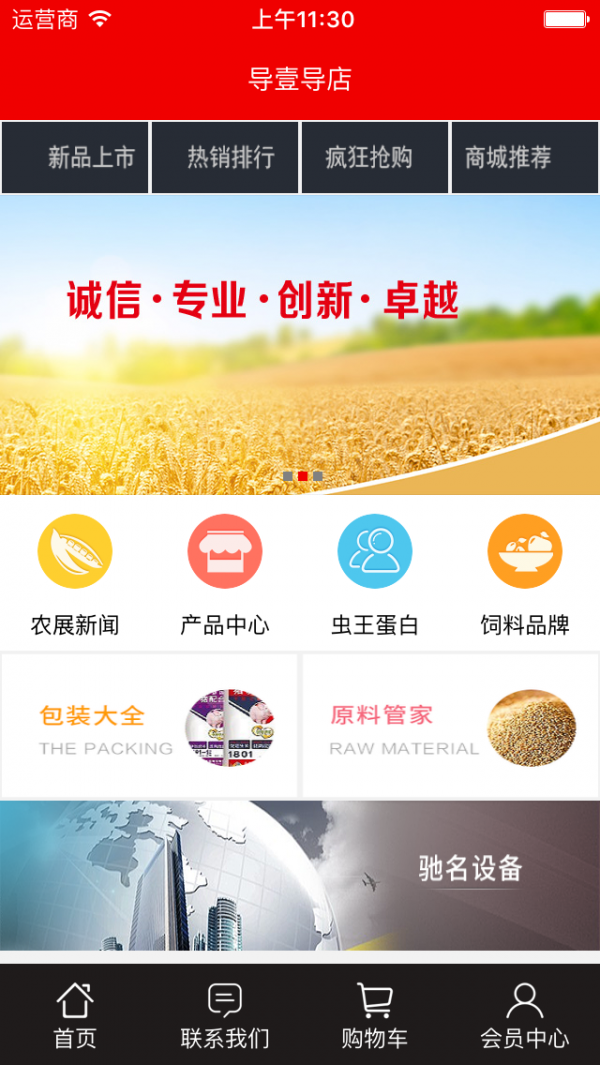Go to the 会员中心 member tab
Screen dimensions: 600x1065
click(525, 1014)
